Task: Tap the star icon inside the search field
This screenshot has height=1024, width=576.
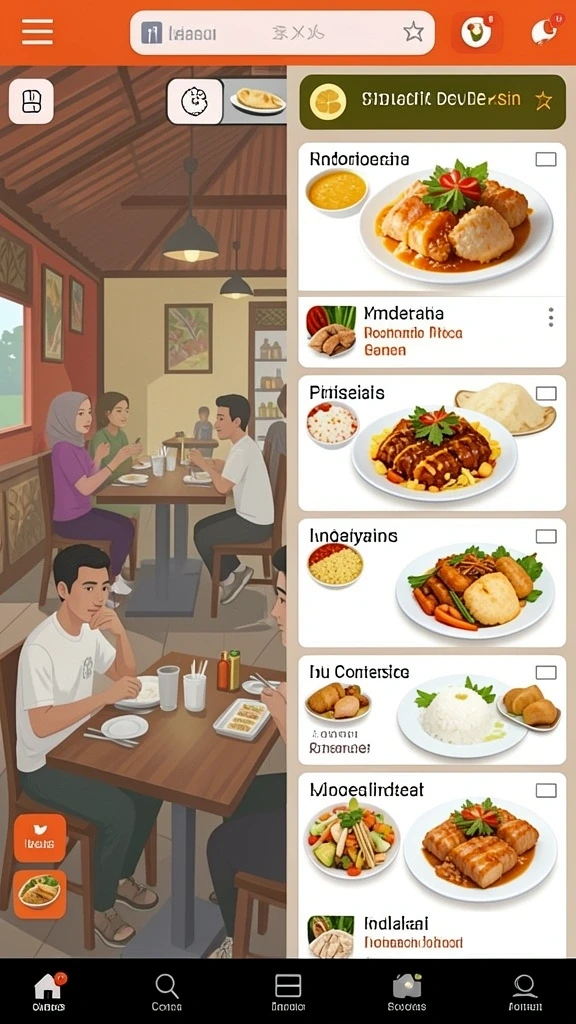Action: click(413, 31)
